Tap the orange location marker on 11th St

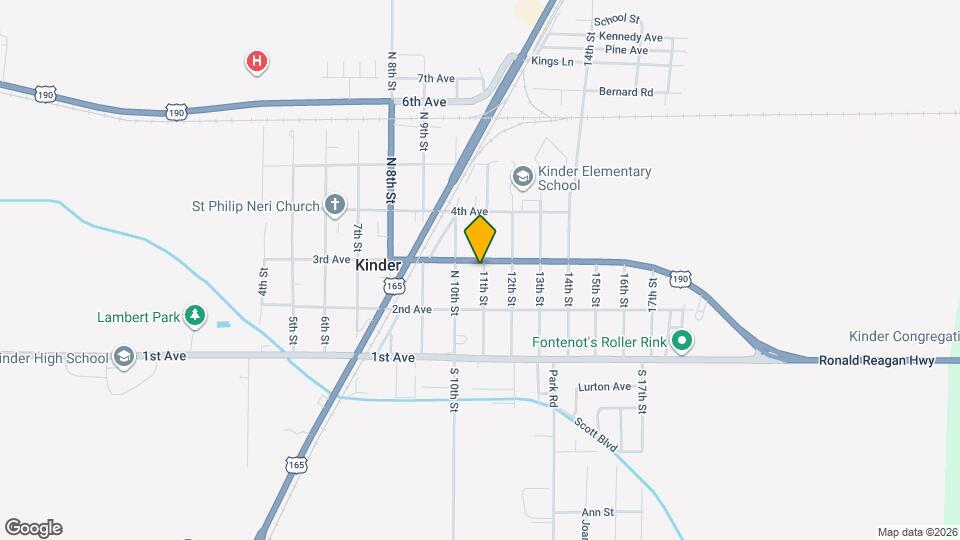(x=481, y=239)
